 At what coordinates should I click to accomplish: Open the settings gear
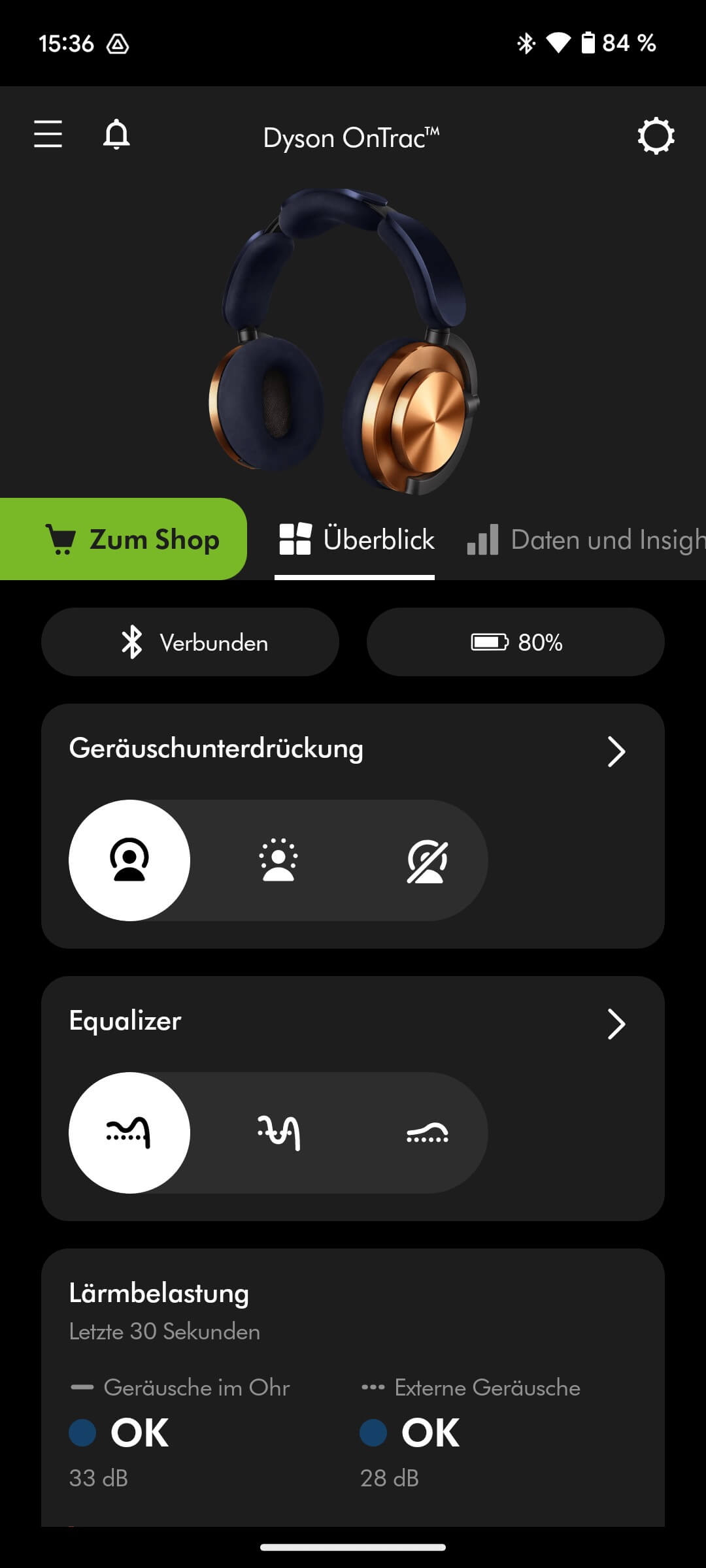tap(656, 136)
